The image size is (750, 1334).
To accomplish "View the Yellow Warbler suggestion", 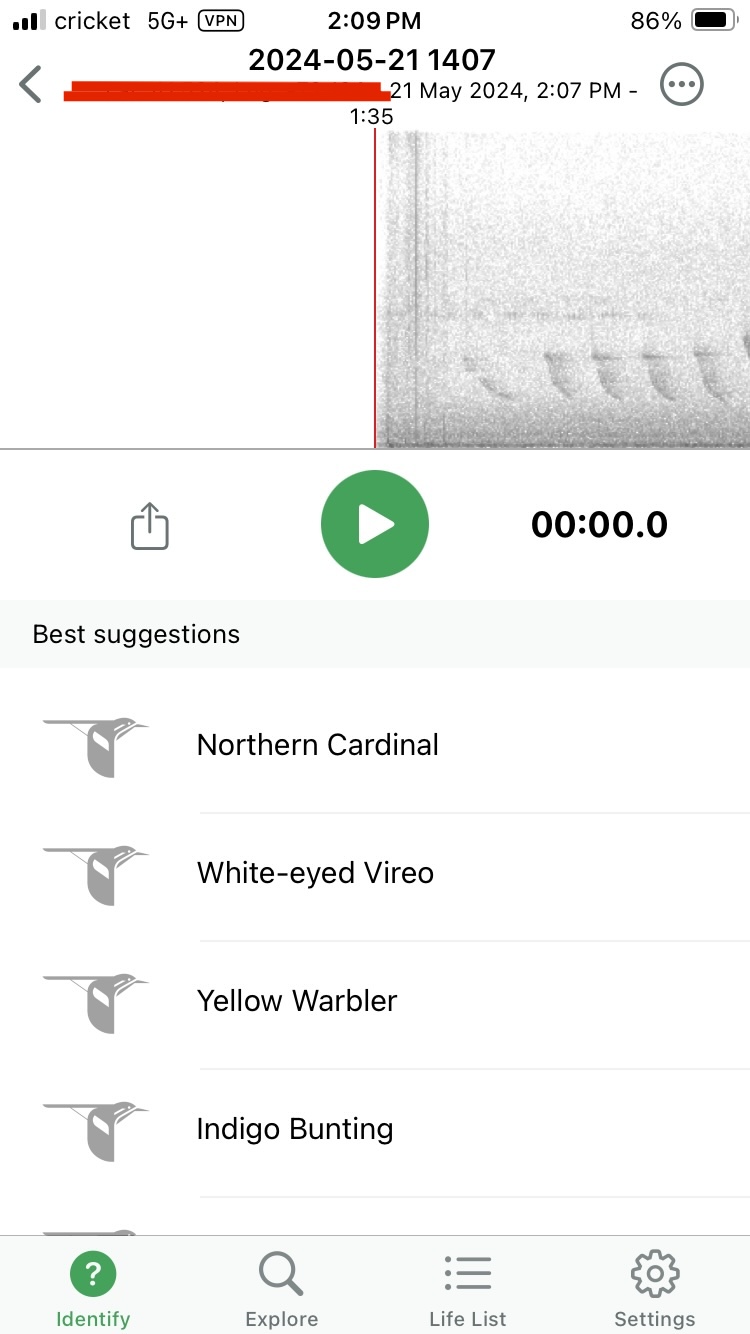I will click(375, 1002).
